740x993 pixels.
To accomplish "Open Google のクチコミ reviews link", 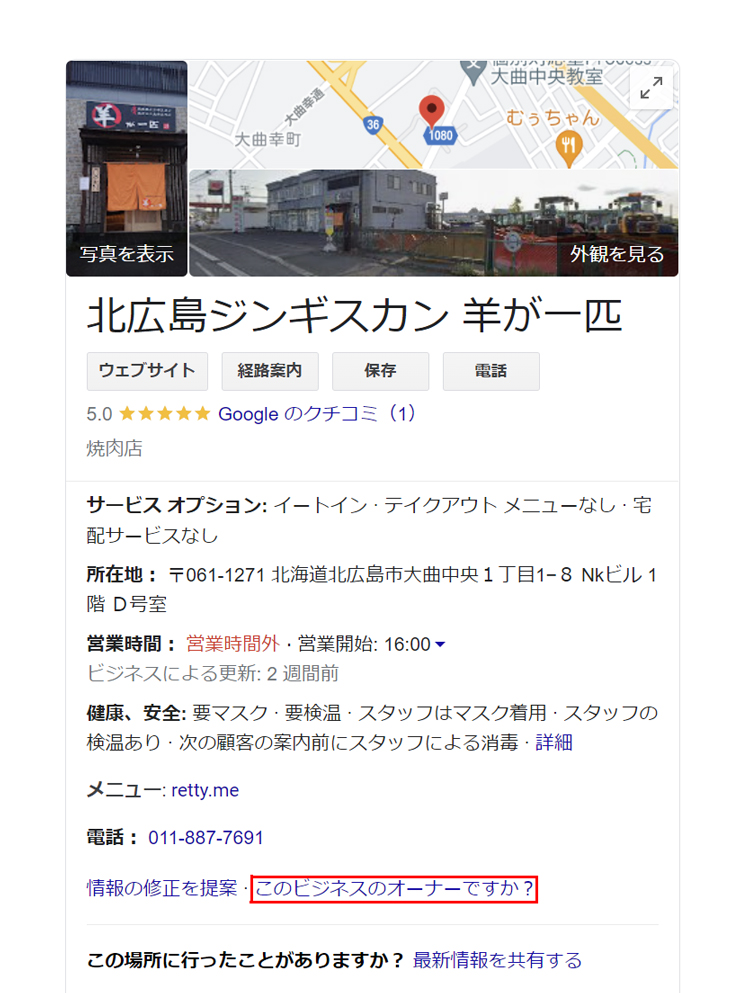I will (x=317, y=413).
